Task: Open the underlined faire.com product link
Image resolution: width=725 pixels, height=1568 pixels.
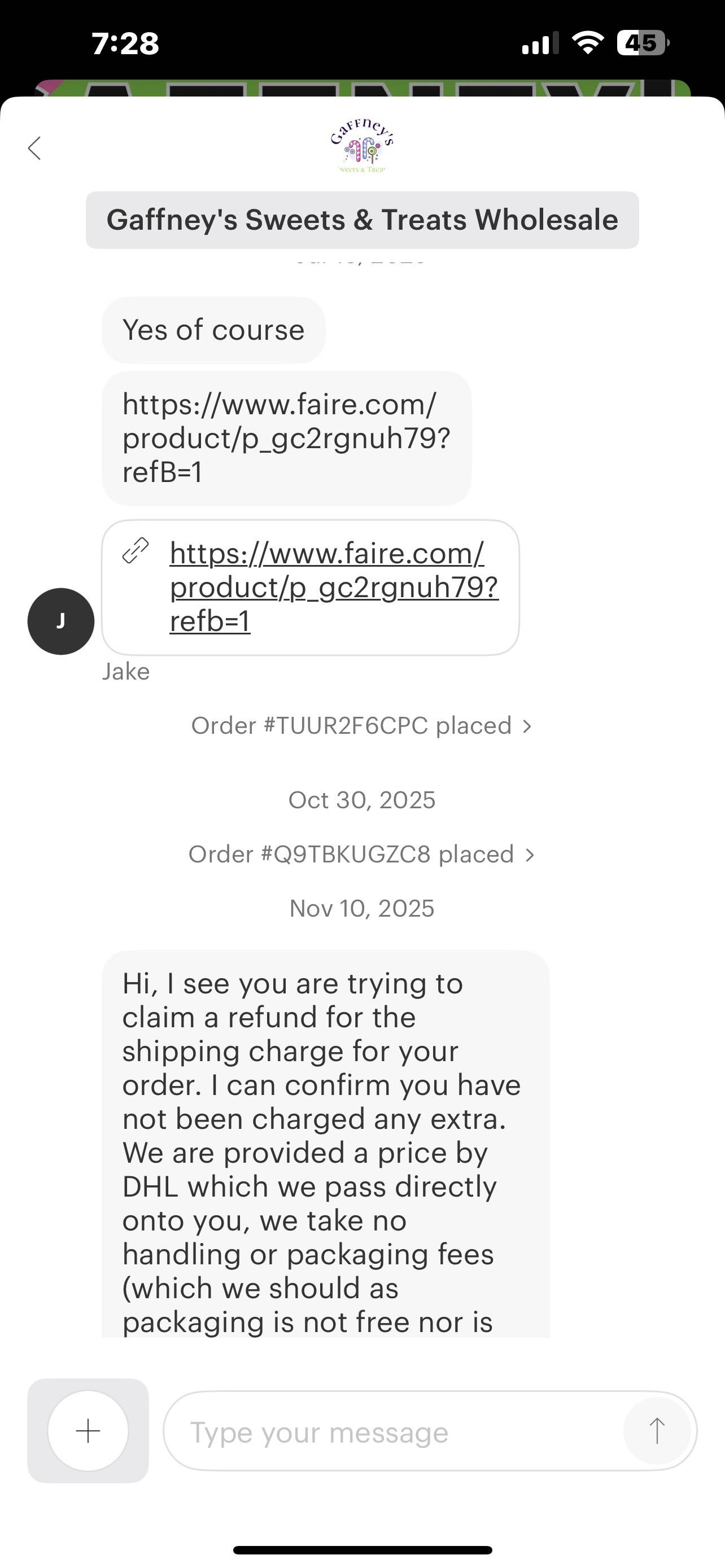Action: (x=334, y=587)
